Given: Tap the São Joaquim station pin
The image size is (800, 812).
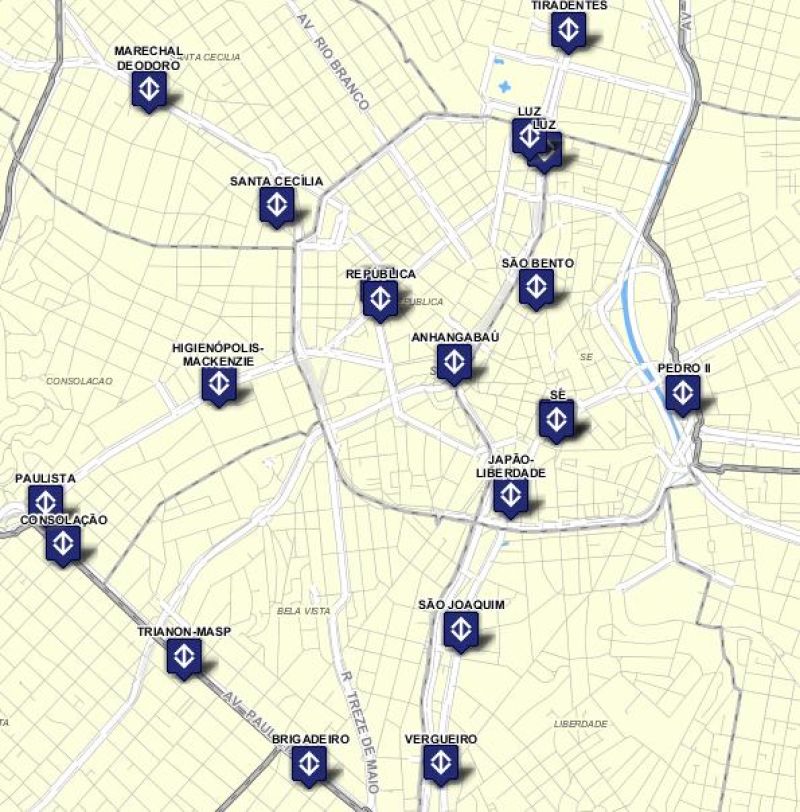Looking at the screenshot, I should 460,629.
